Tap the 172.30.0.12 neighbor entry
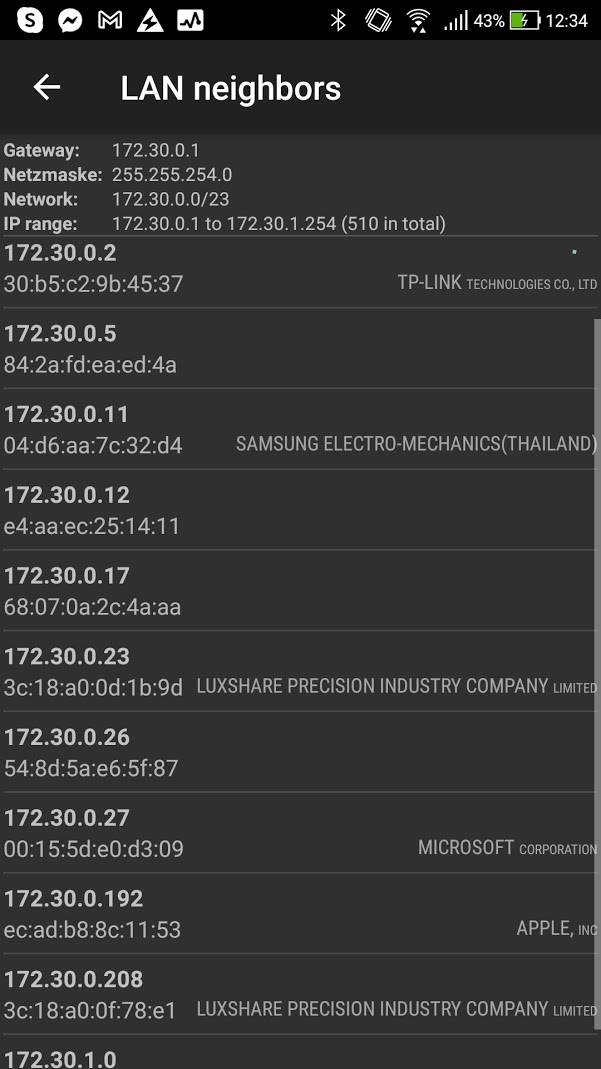Viewport: 601px width, 1069px height. pyautogui.click(x=300, y=509)
